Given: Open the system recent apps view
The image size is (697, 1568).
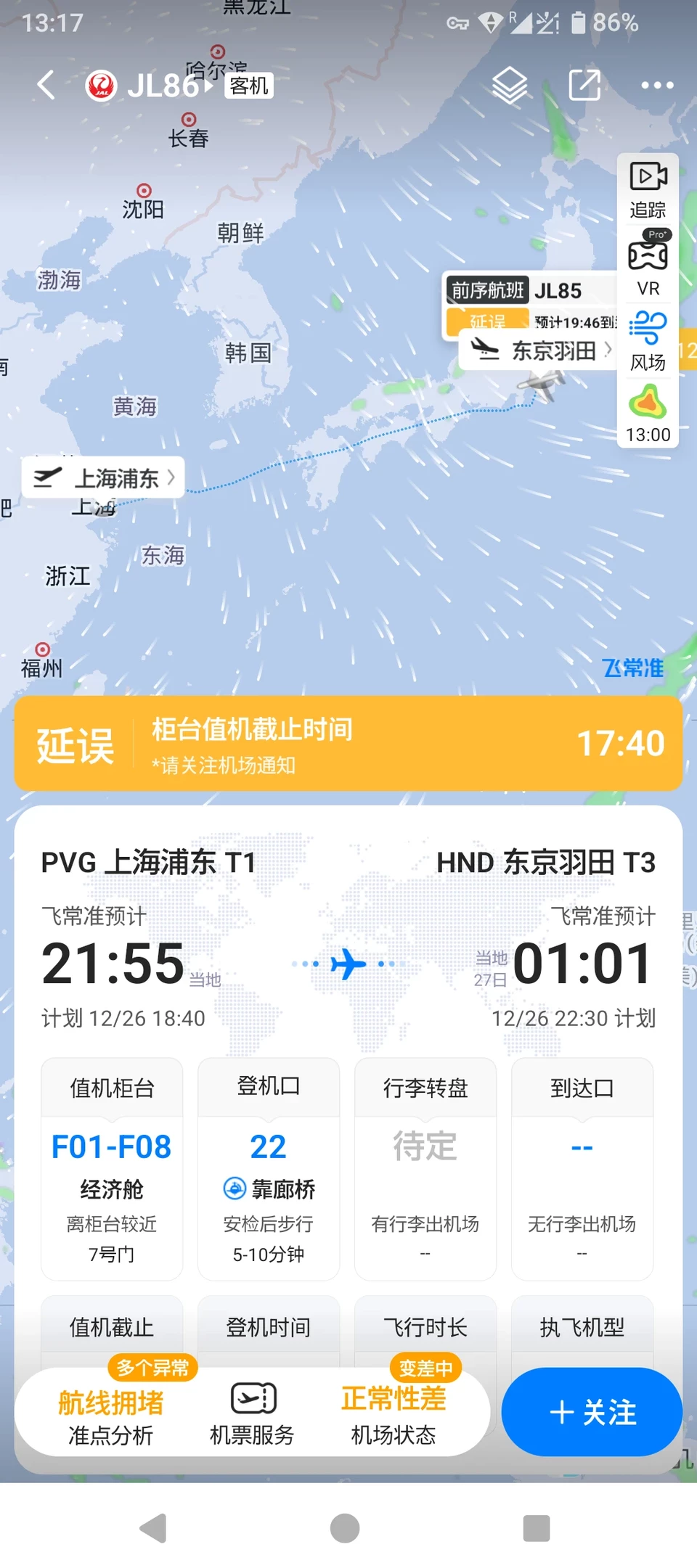Looking at the screenshot, I should [x=536, y=1528].
